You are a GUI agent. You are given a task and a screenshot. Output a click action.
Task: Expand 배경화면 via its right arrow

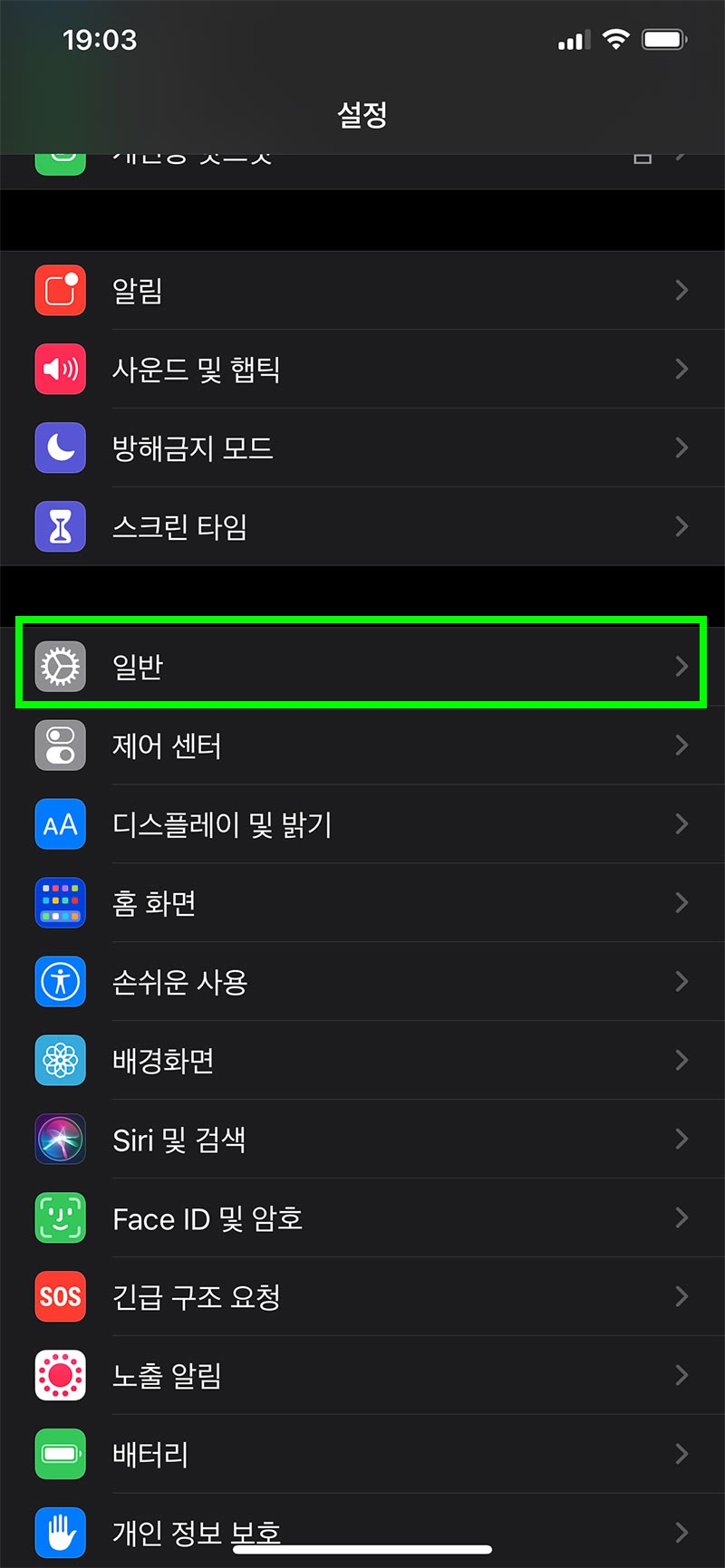pyautogui.click(x=682, y=1060)
